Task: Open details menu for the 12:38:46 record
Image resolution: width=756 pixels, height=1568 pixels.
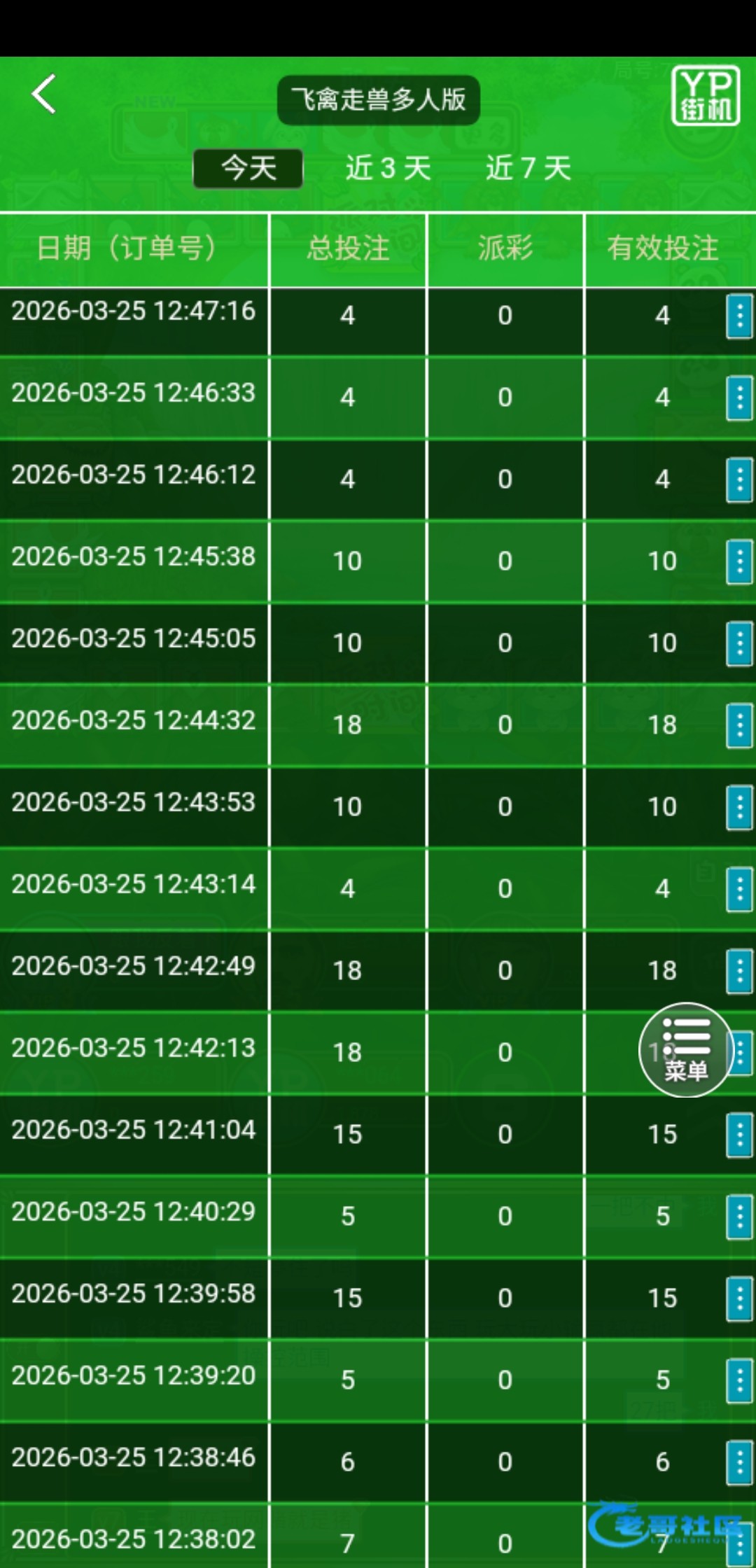Action: tap(739, 1462)
